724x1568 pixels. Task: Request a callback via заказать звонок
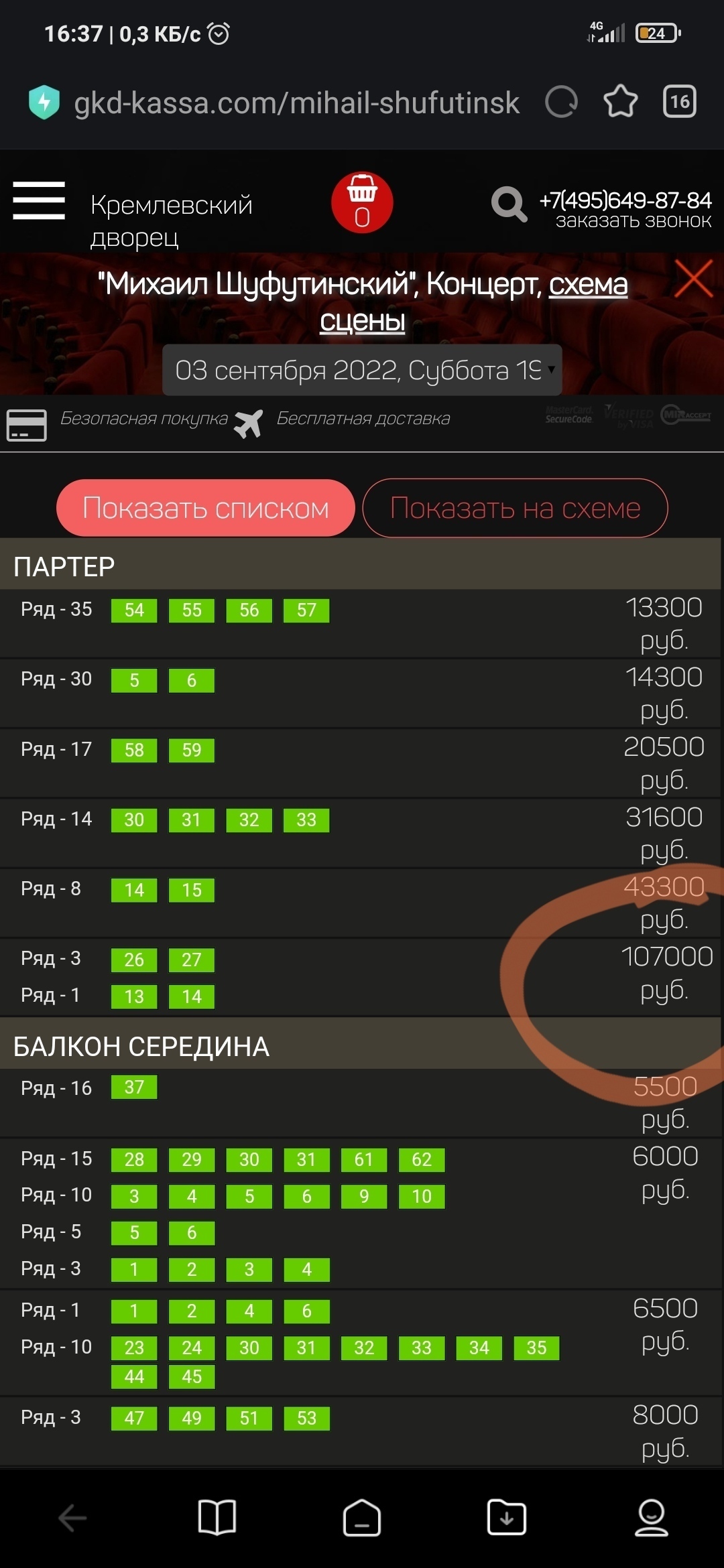click(x=633, y=221)
